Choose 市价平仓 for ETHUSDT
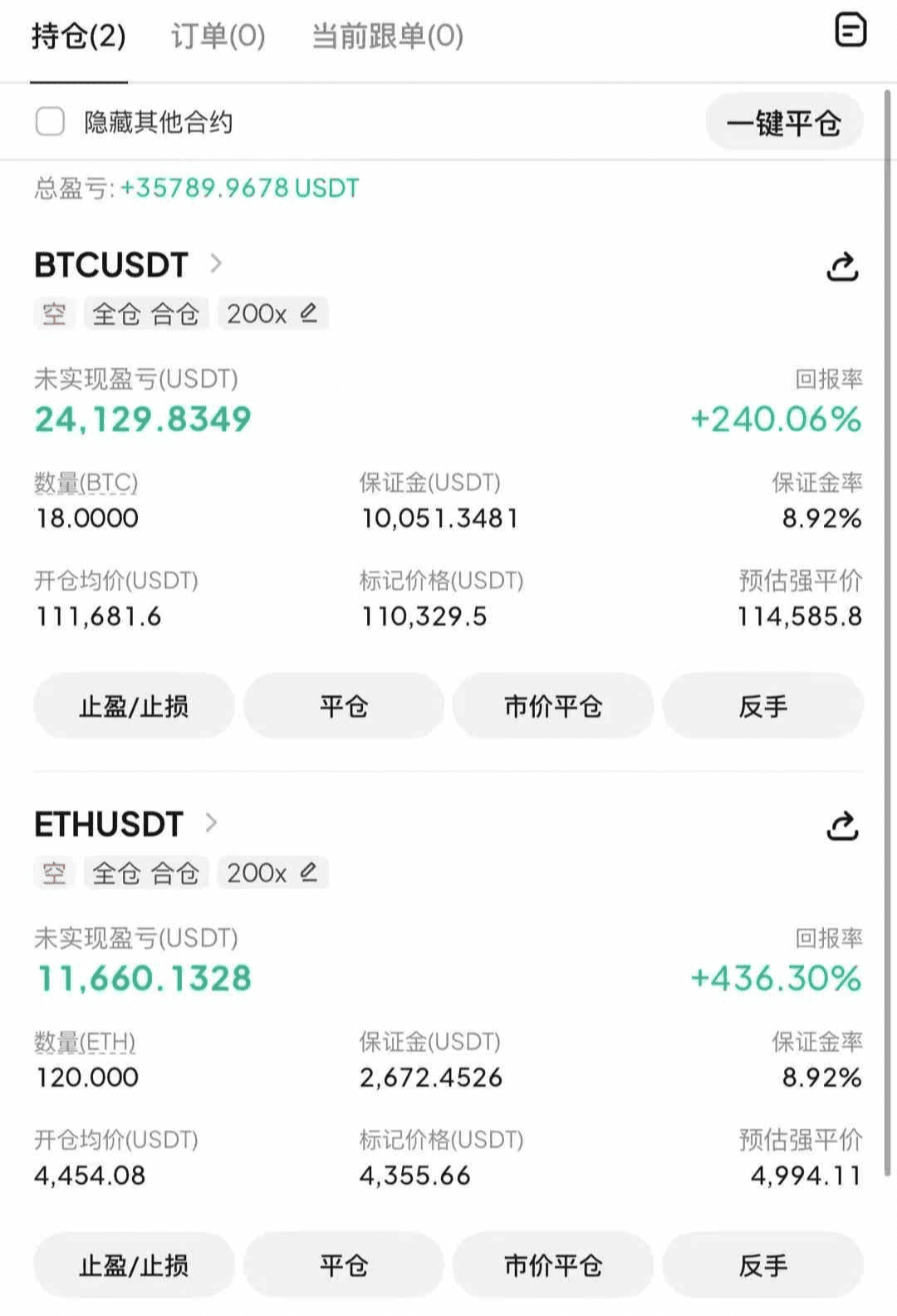 coord(553,1265)
